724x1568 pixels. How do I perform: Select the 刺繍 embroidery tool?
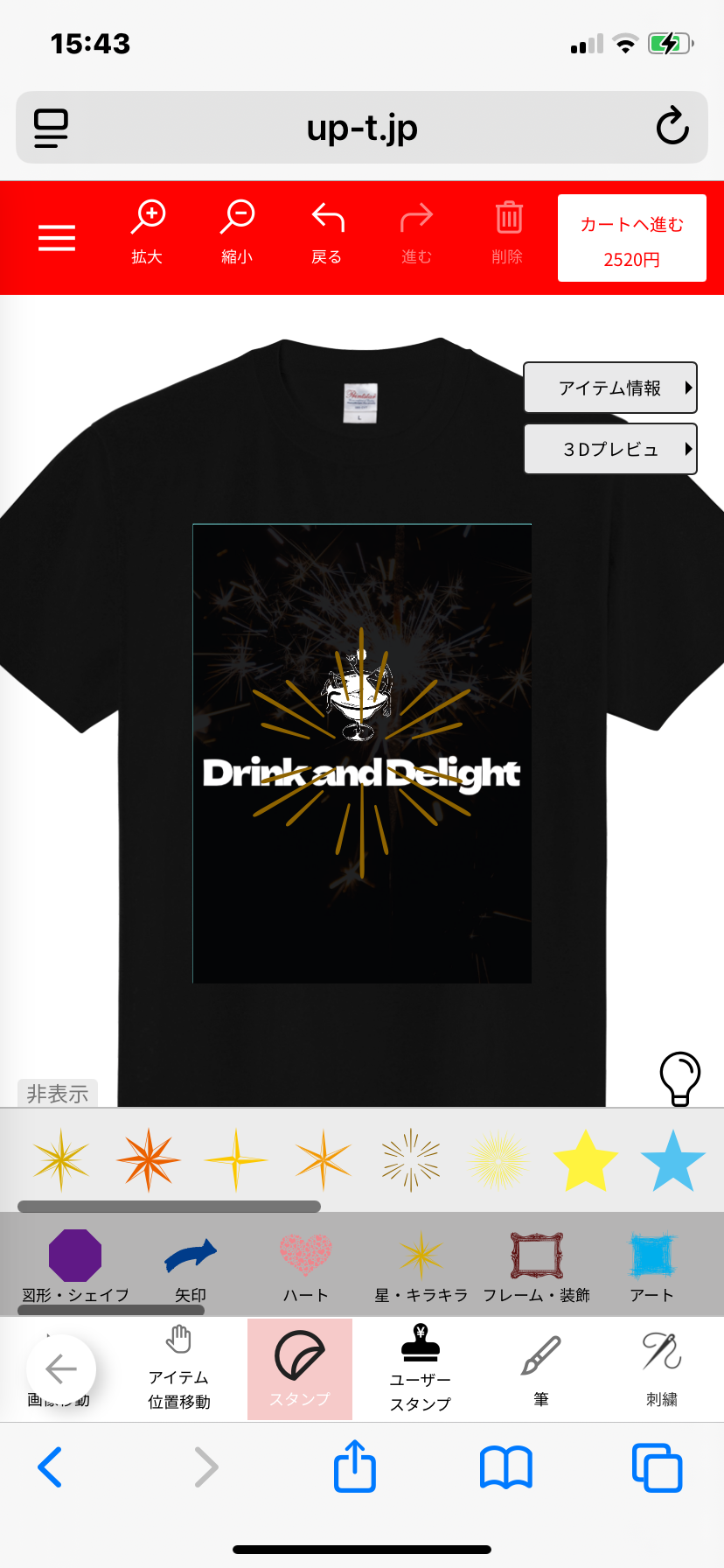point(662,1369)
